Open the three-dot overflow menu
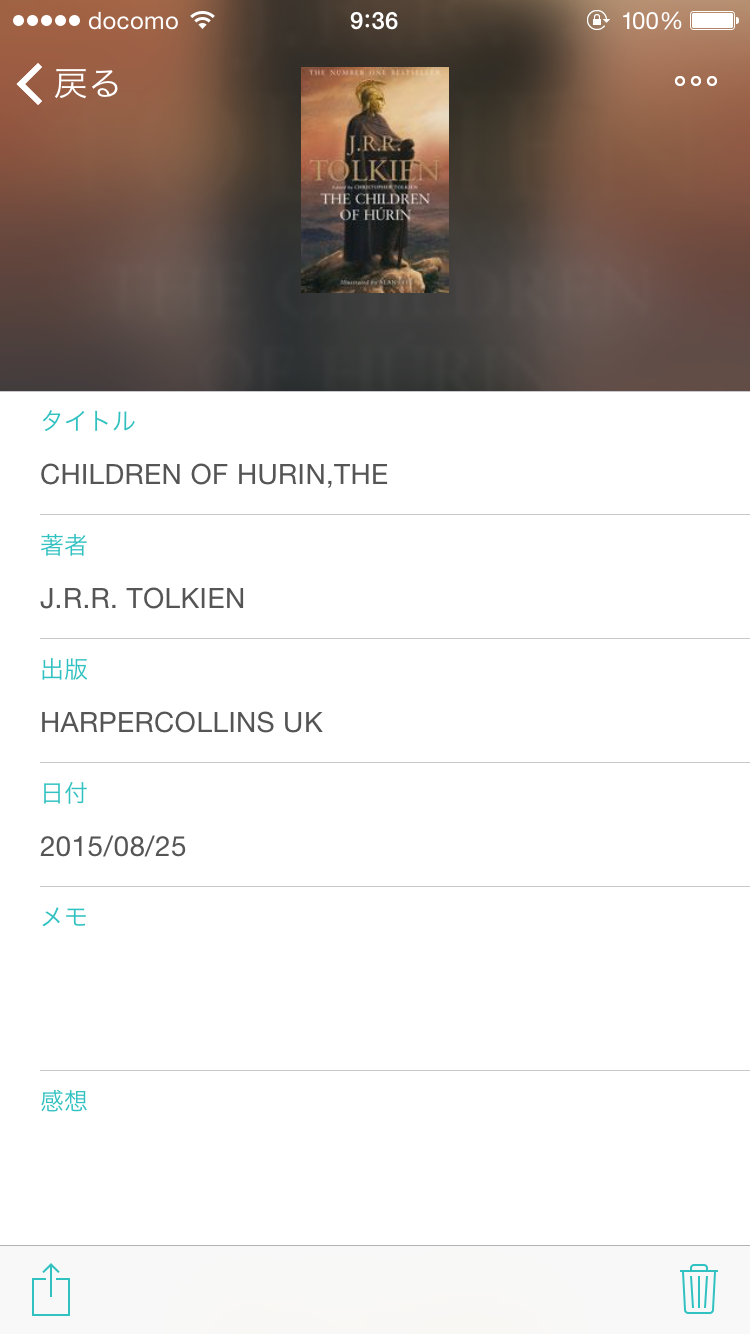 tap(695, 81)
